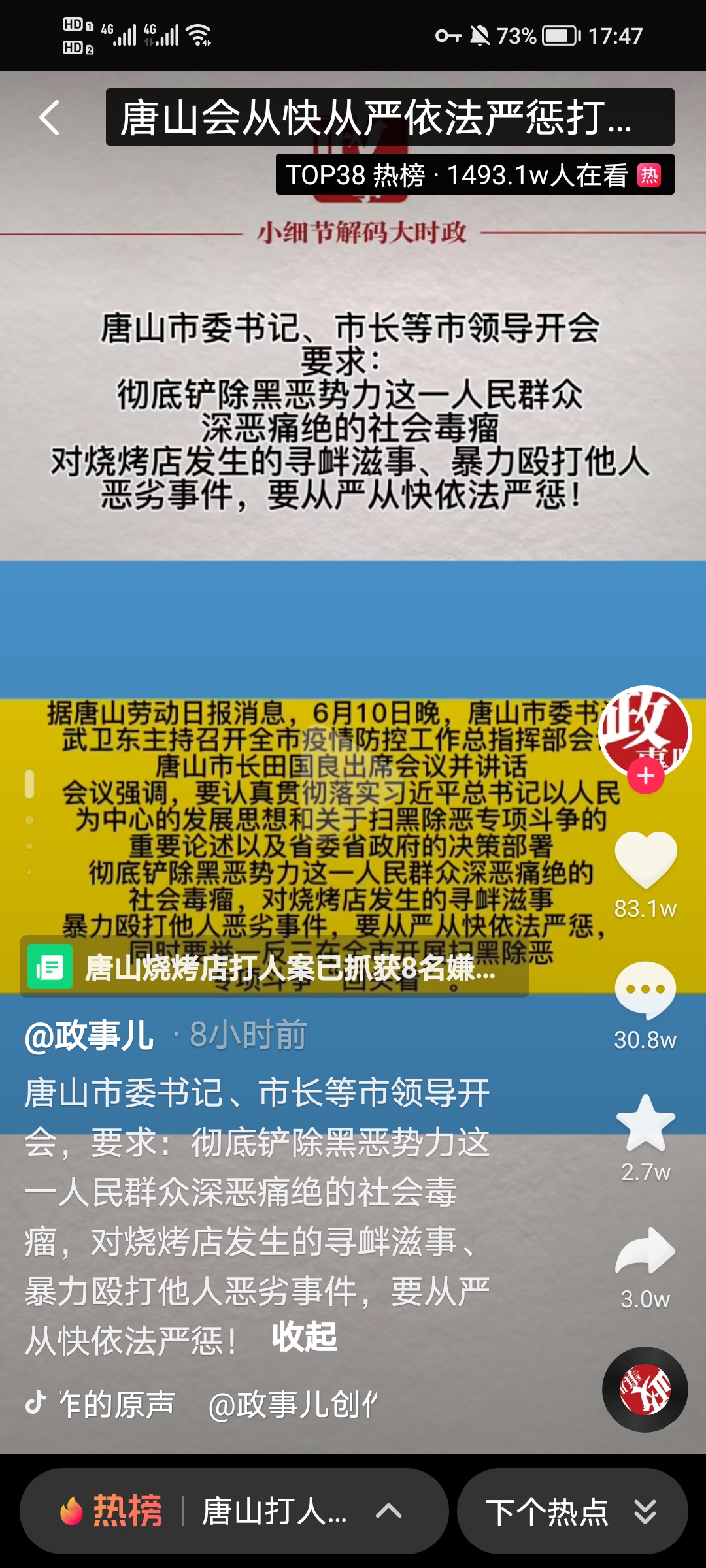Image resolution: width=706 pixels, height=1568 pixels.
Task: Tap the @政事儿 username
Action: (90, 1036)
